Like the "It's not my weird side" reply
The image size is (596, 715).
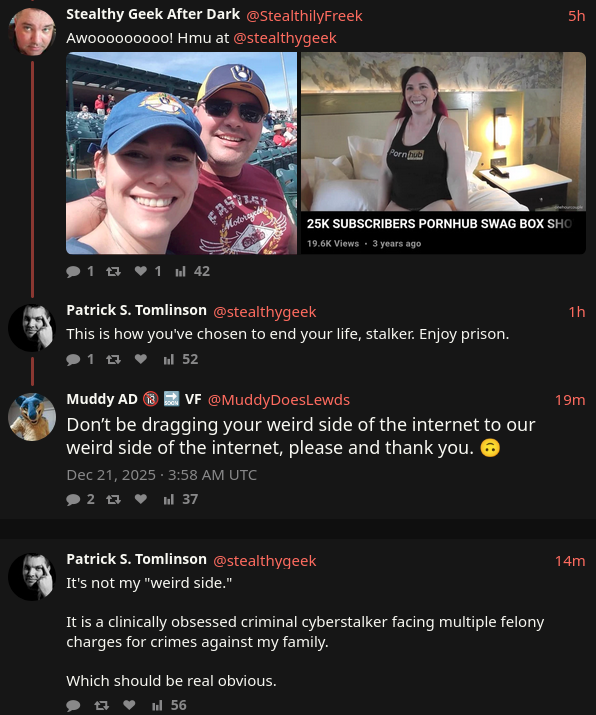(x=129, y=705)
